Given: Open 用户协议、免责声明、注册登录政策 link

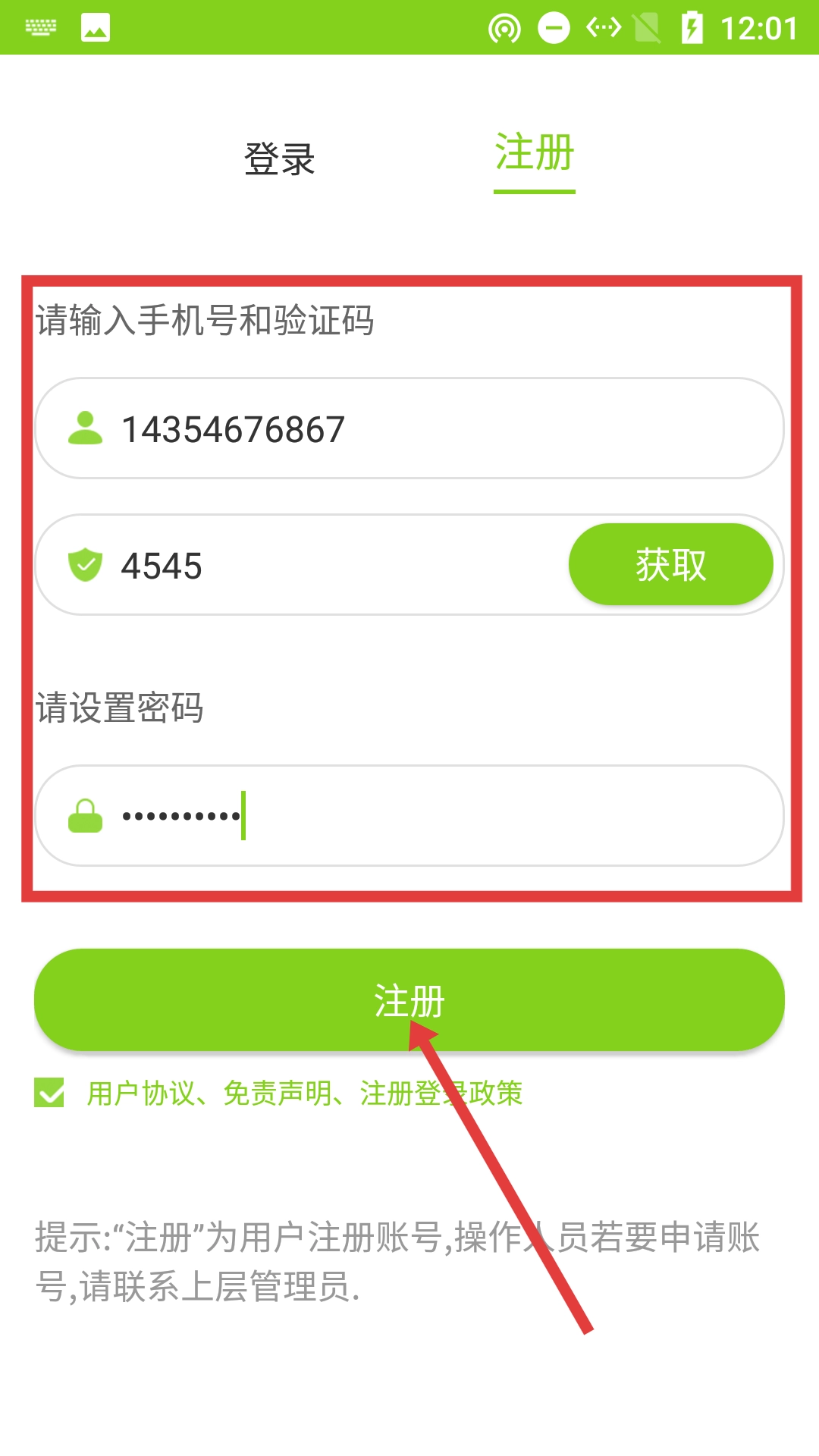Looking at the screenshot, I should [x=305, y=1094].
